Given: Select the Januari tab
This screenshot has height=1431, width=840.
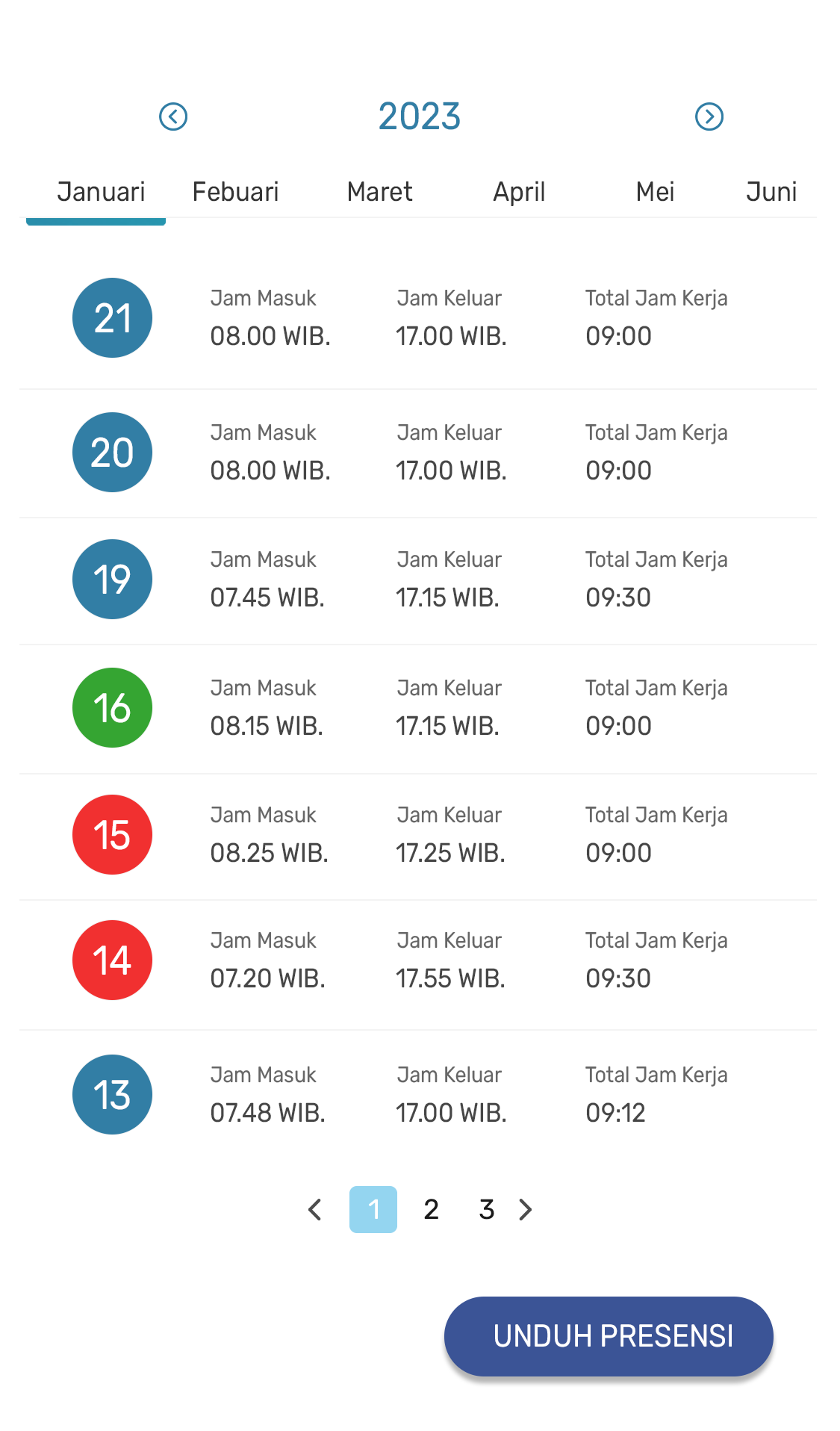Looking at the screenshot, I should coord(101,192).
